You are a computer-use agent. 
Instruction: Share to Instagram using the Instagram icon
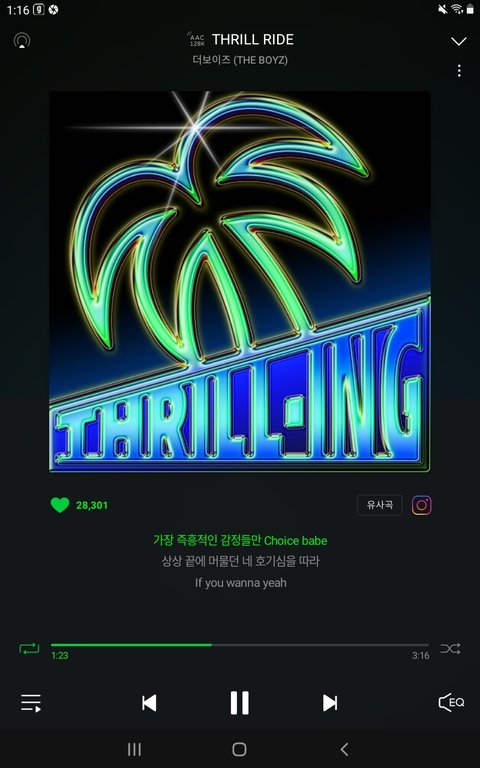421,505
